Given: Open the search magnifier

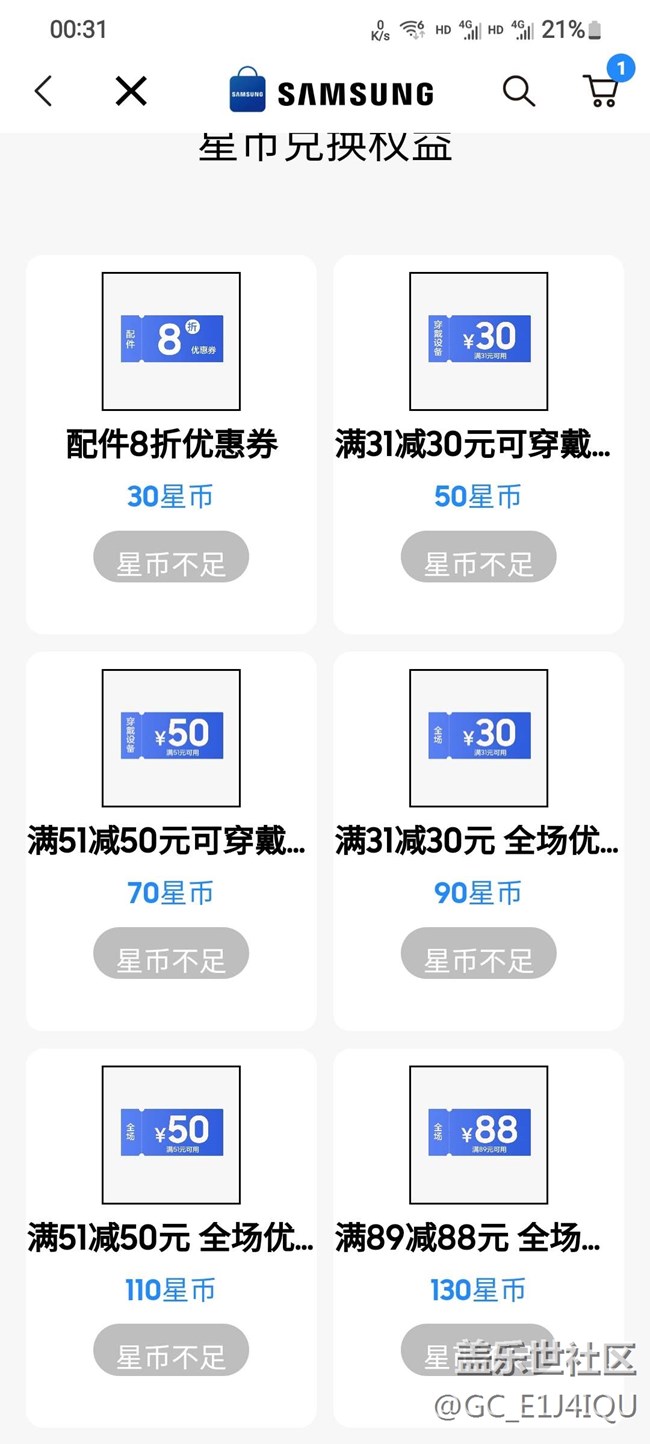Looking at the screenshot, I should click(518, 92).
